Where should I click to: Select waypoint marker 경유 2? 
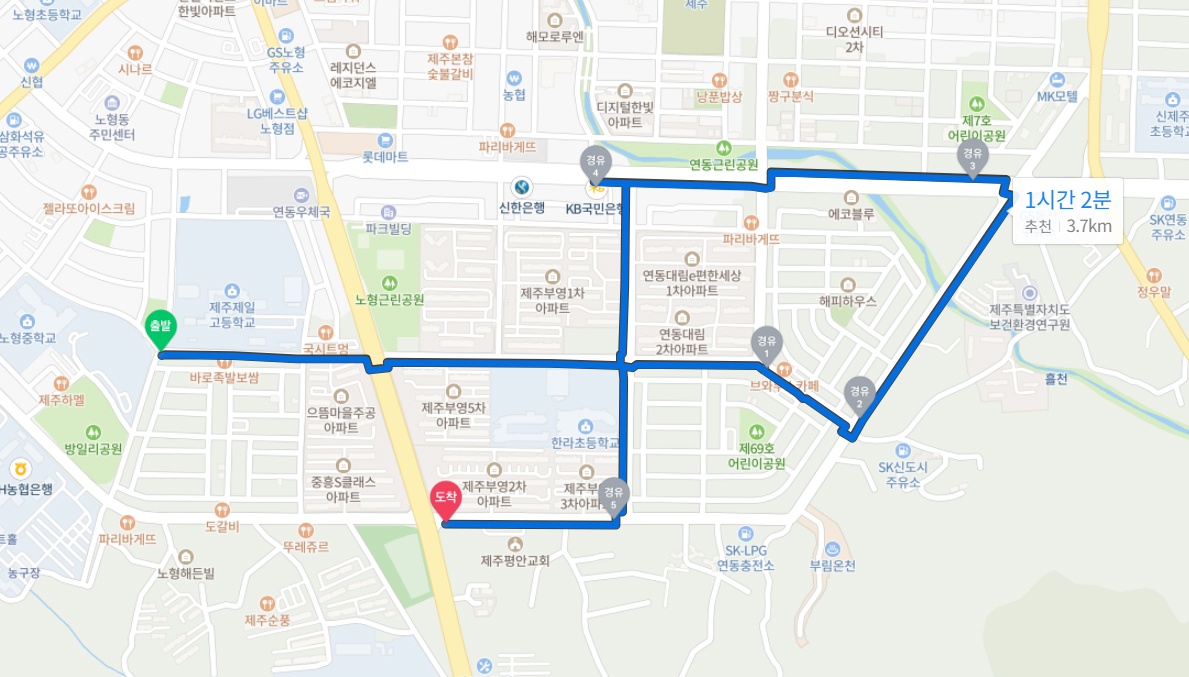(859, 393)
